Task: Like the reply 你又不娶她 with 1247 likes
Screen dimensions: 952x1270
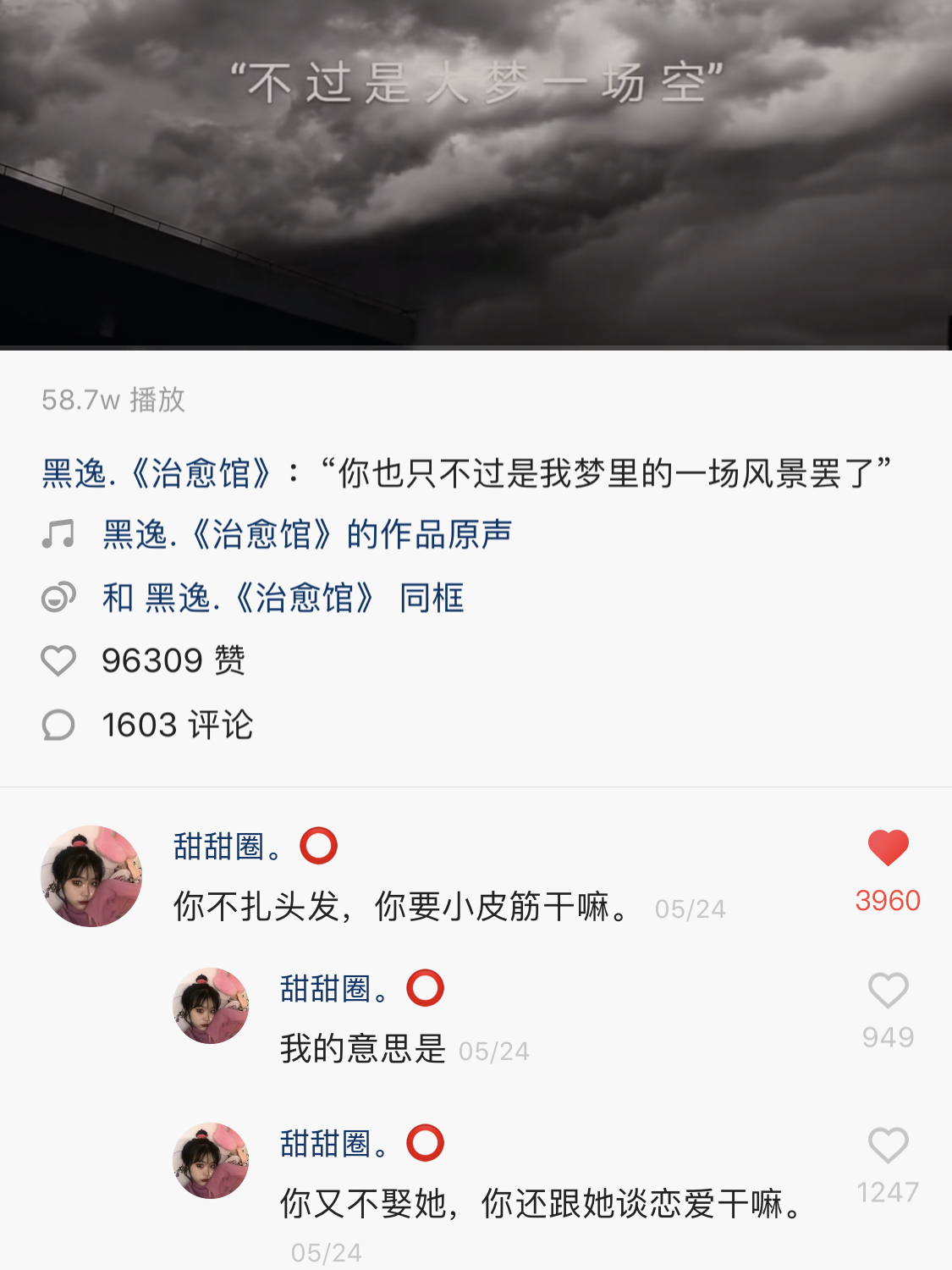Action: point(888,1146)
